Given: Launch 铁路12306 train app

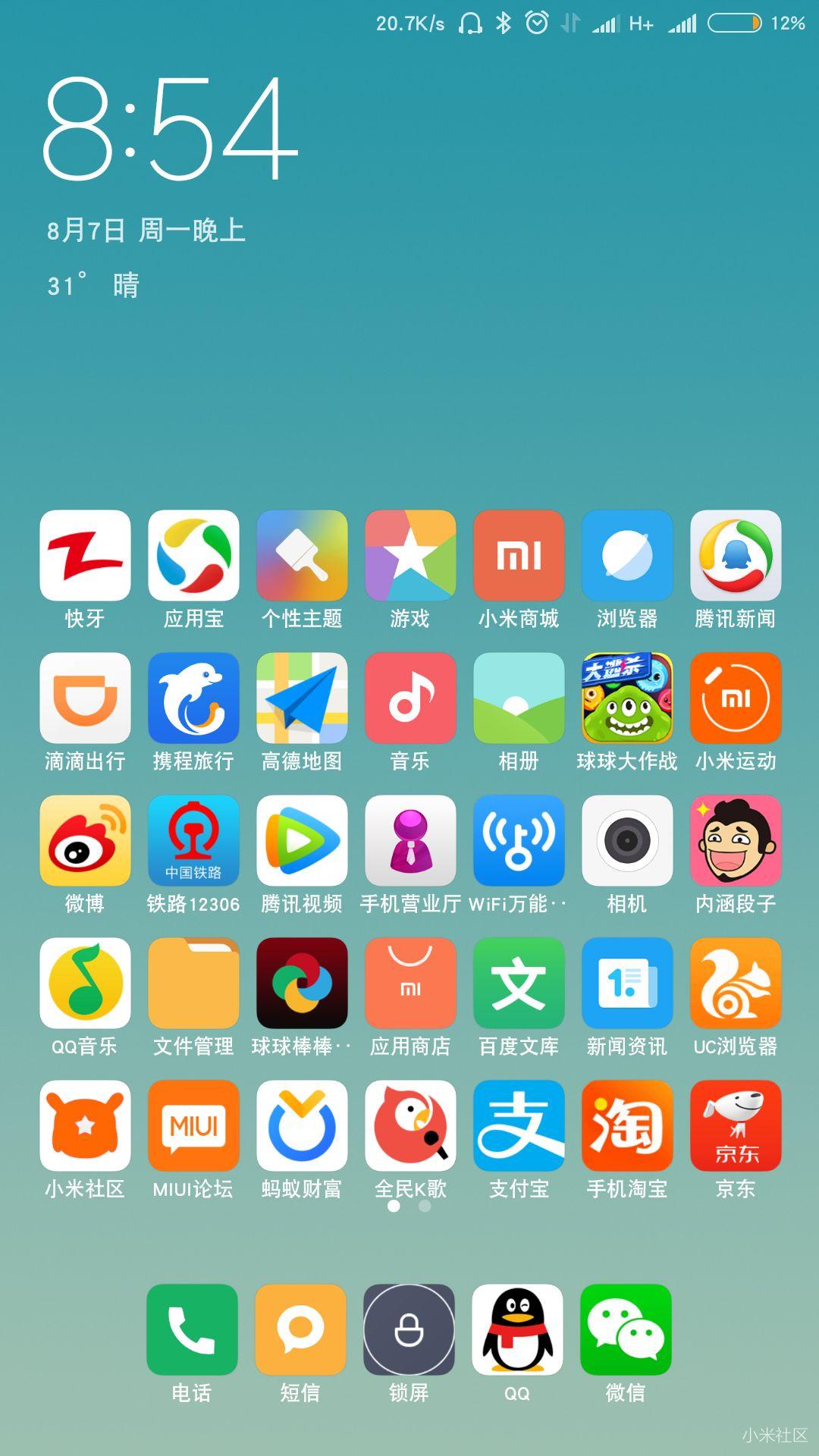Looking at the screenshot, I should [193, 841].
